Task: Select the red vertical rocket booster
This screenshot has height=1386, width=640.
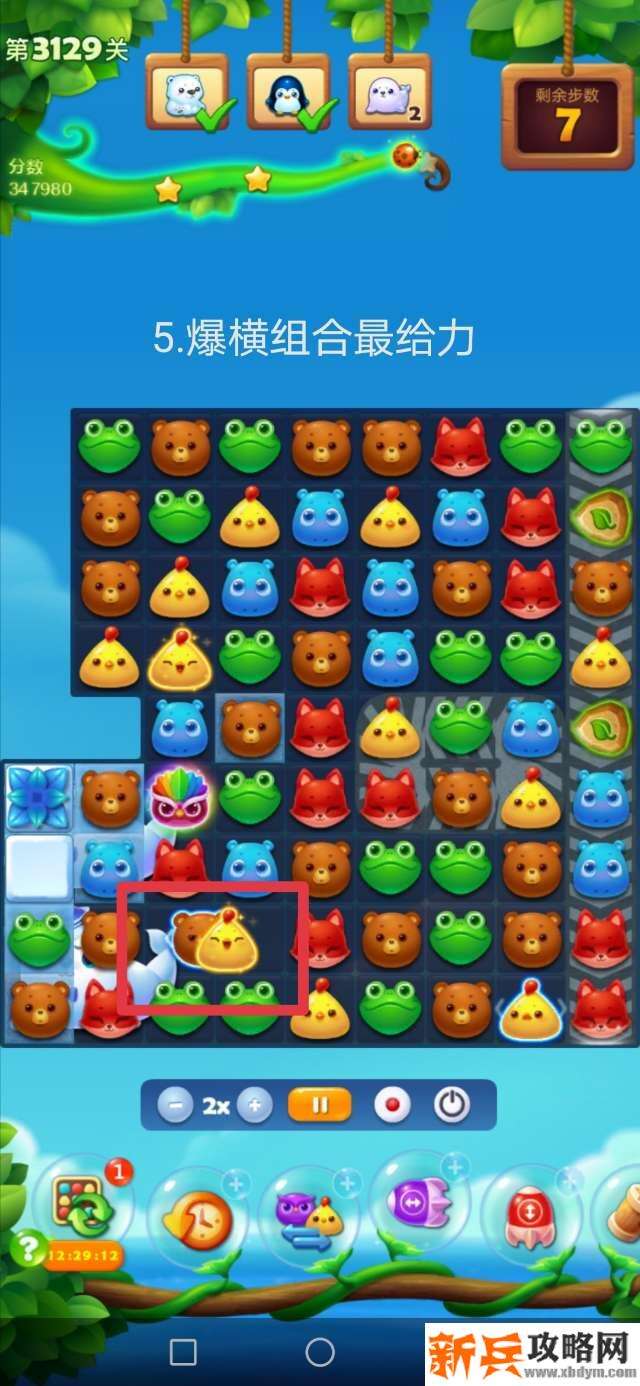Action: (x=530, y=1215)
